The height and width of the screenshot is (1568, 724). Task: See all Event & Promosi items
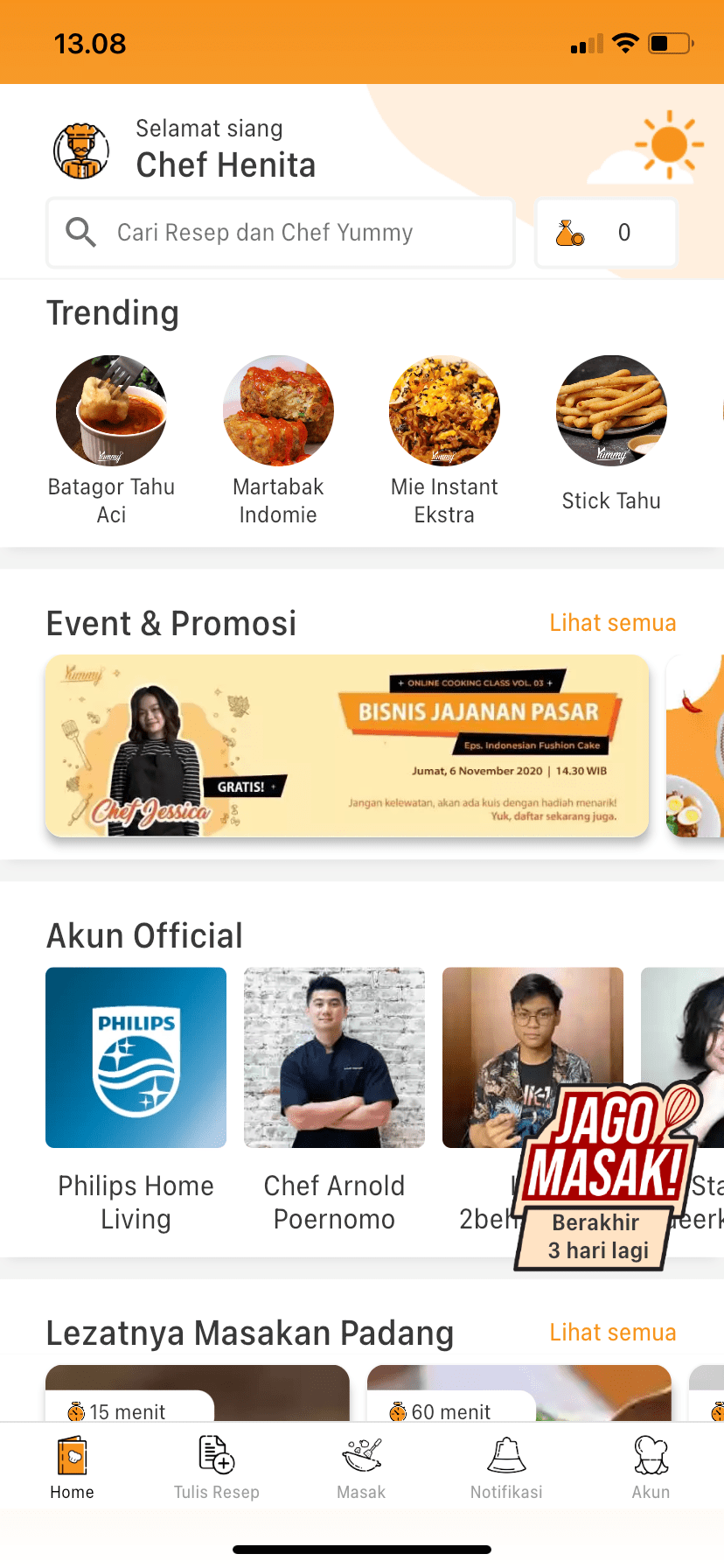pos(612,623)
